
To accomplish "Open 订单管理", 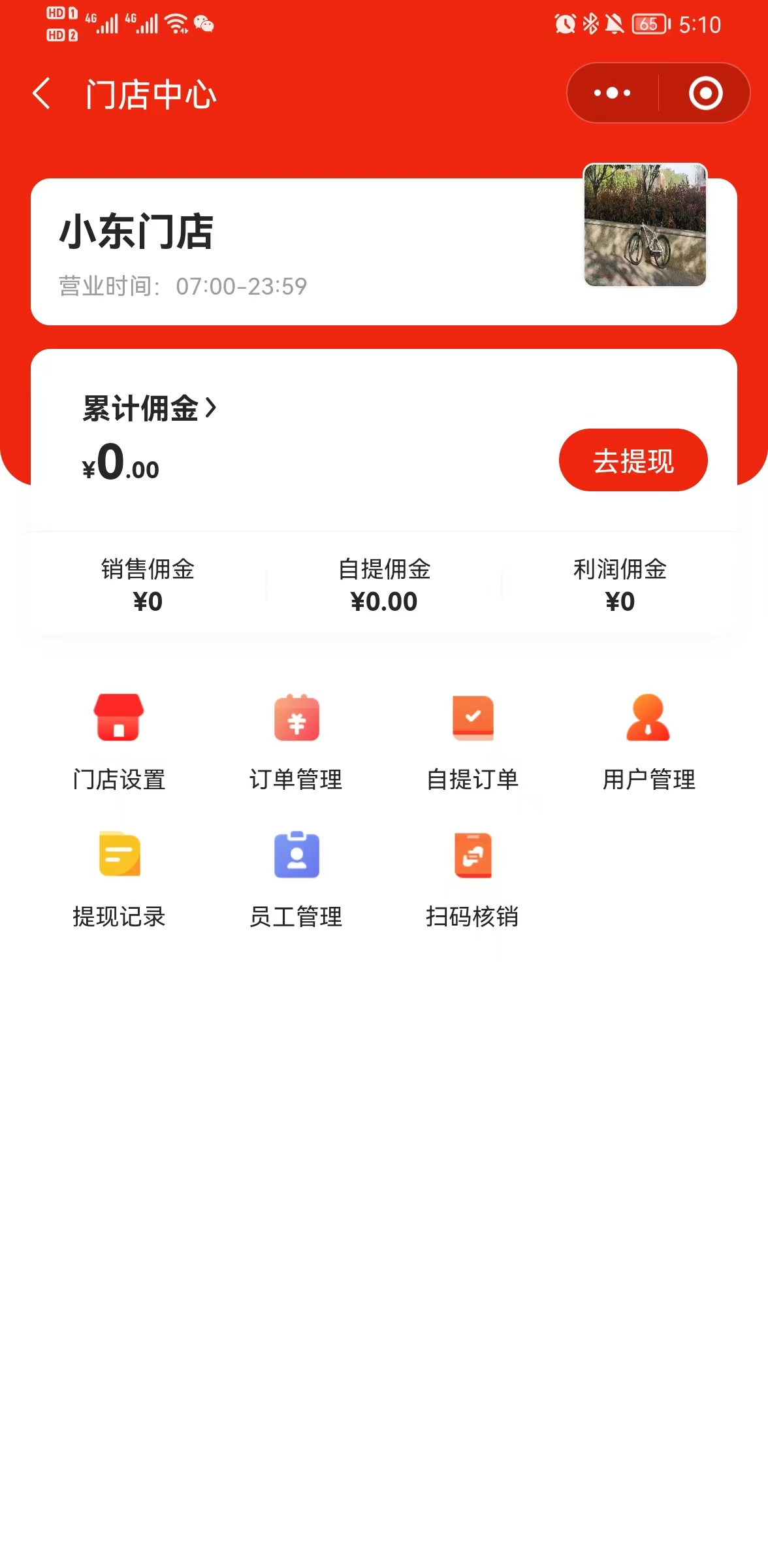I will 296,742.
